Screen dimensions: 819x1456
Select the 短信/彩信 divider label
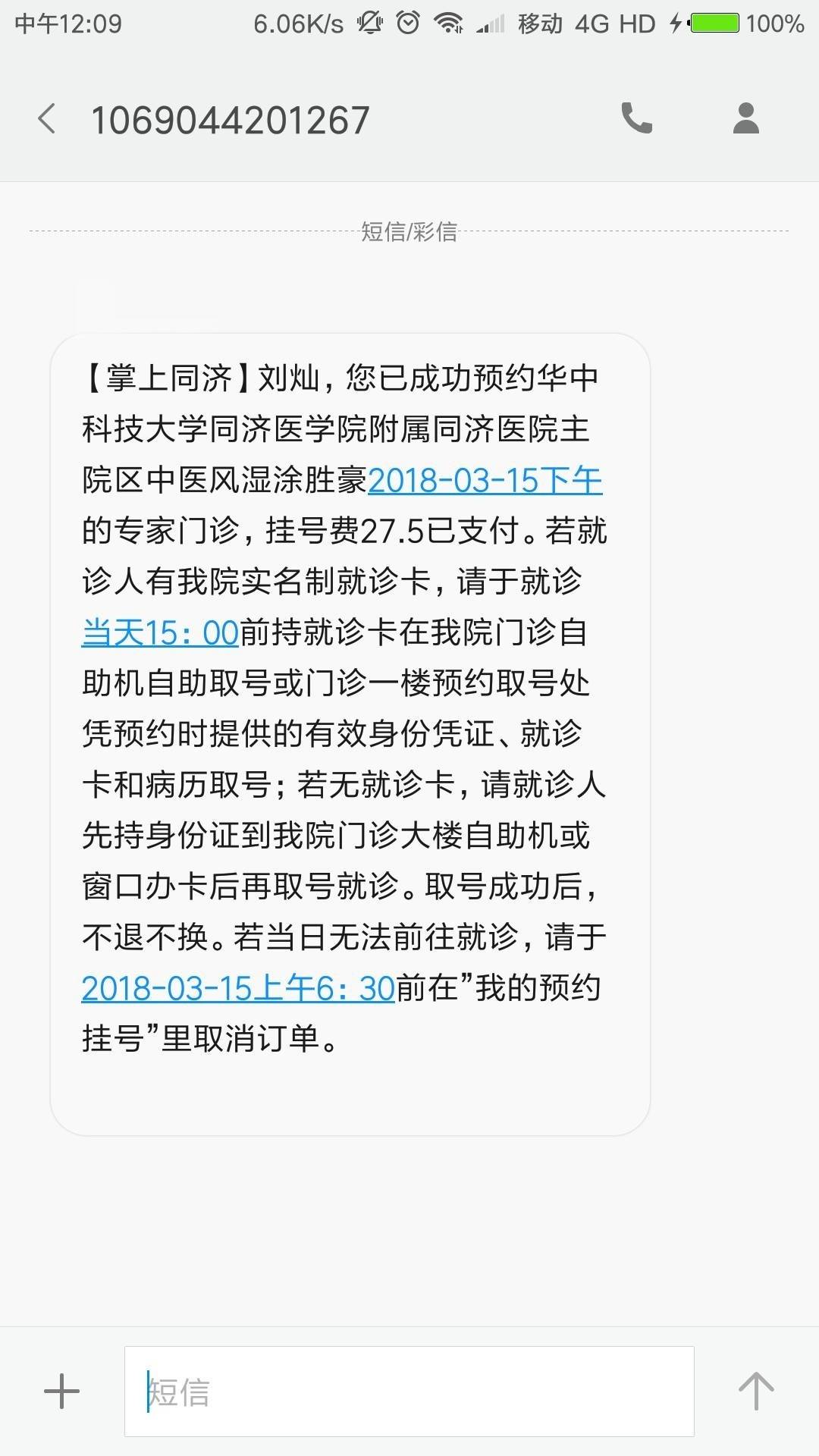tap(409, 233)
